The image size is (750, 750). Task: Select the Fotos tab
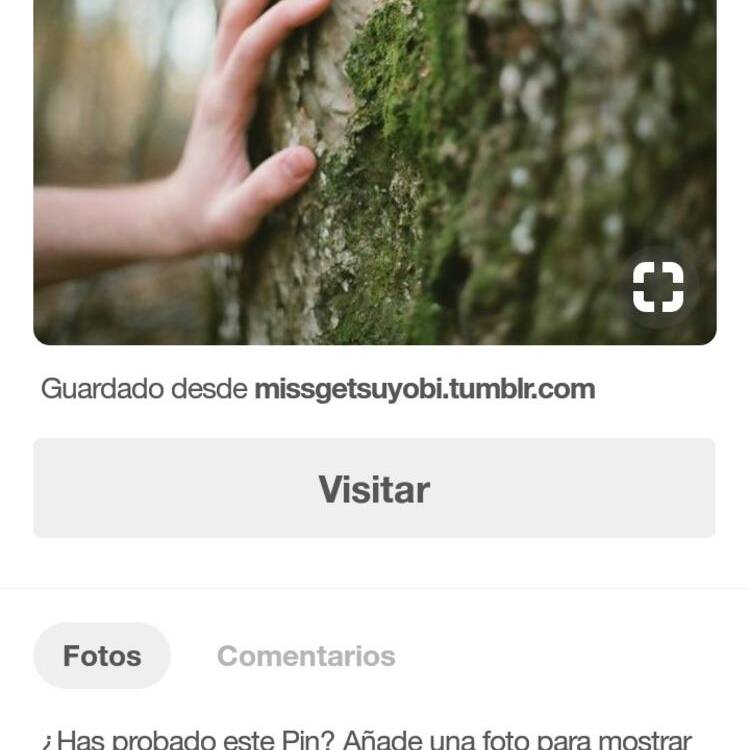(102, 656)
